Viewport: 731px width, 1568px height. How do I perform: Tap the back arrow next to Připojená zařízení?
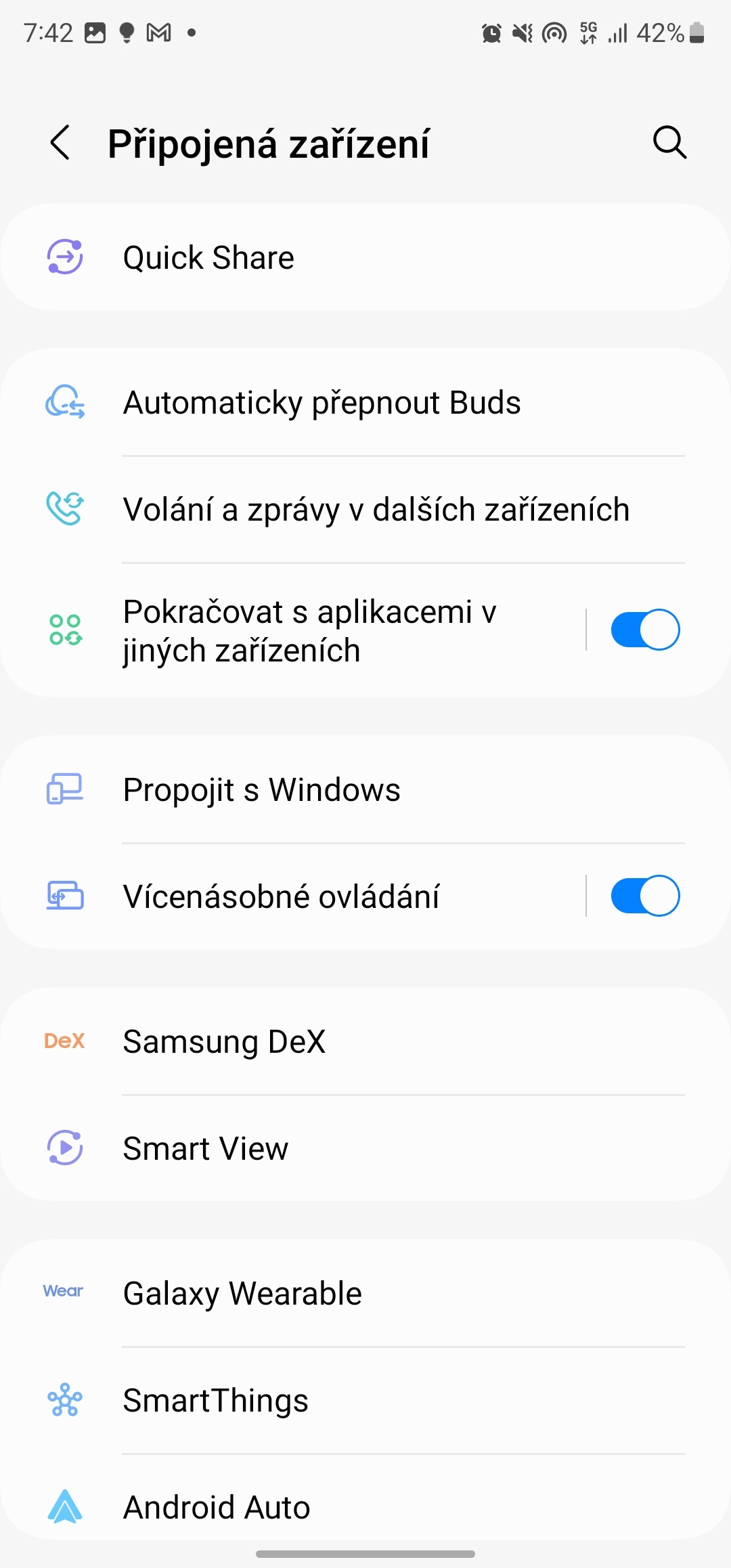[60, 143]
